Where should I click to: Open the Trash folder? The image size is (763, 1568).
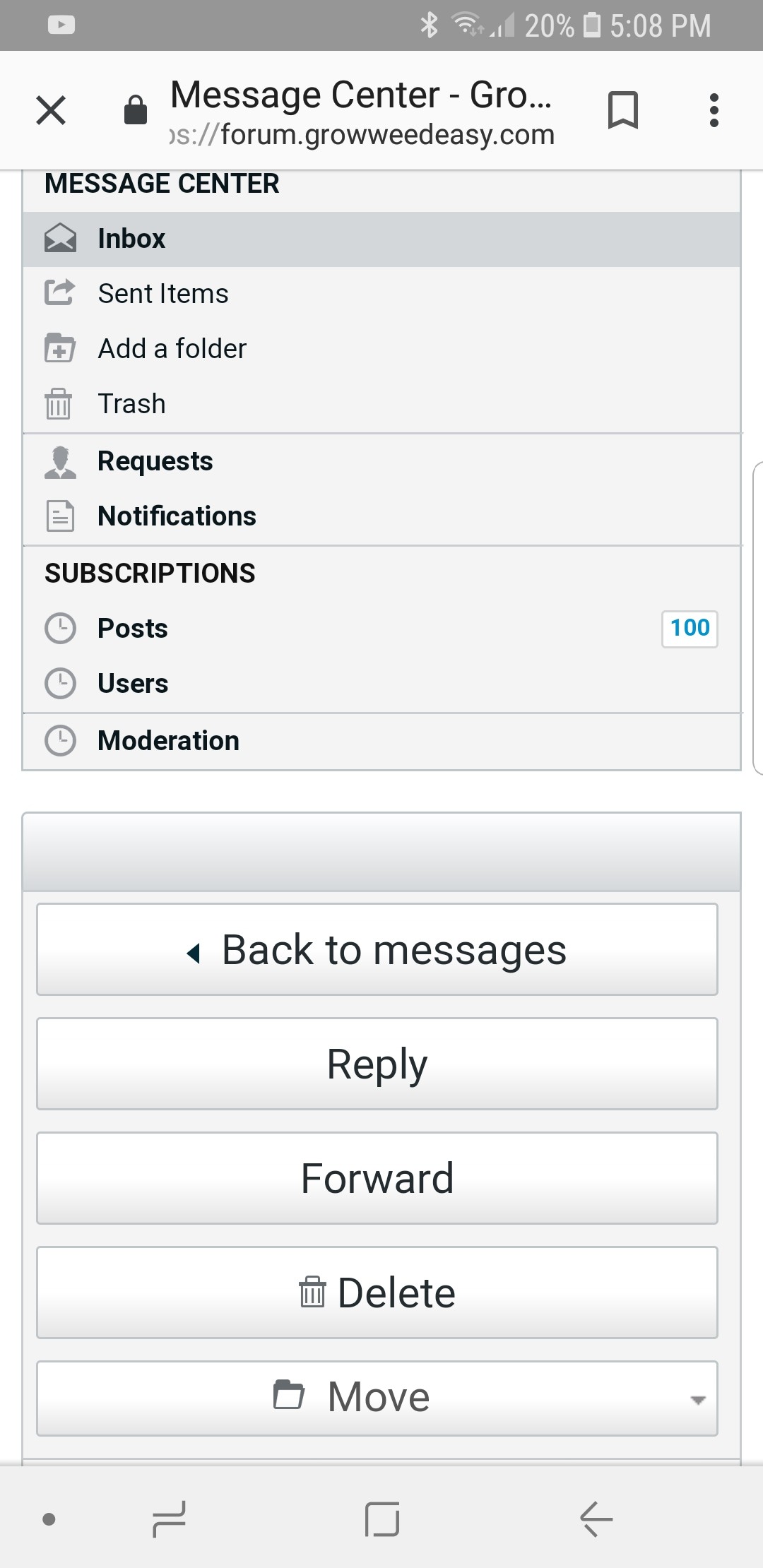(x=131, y=404)
